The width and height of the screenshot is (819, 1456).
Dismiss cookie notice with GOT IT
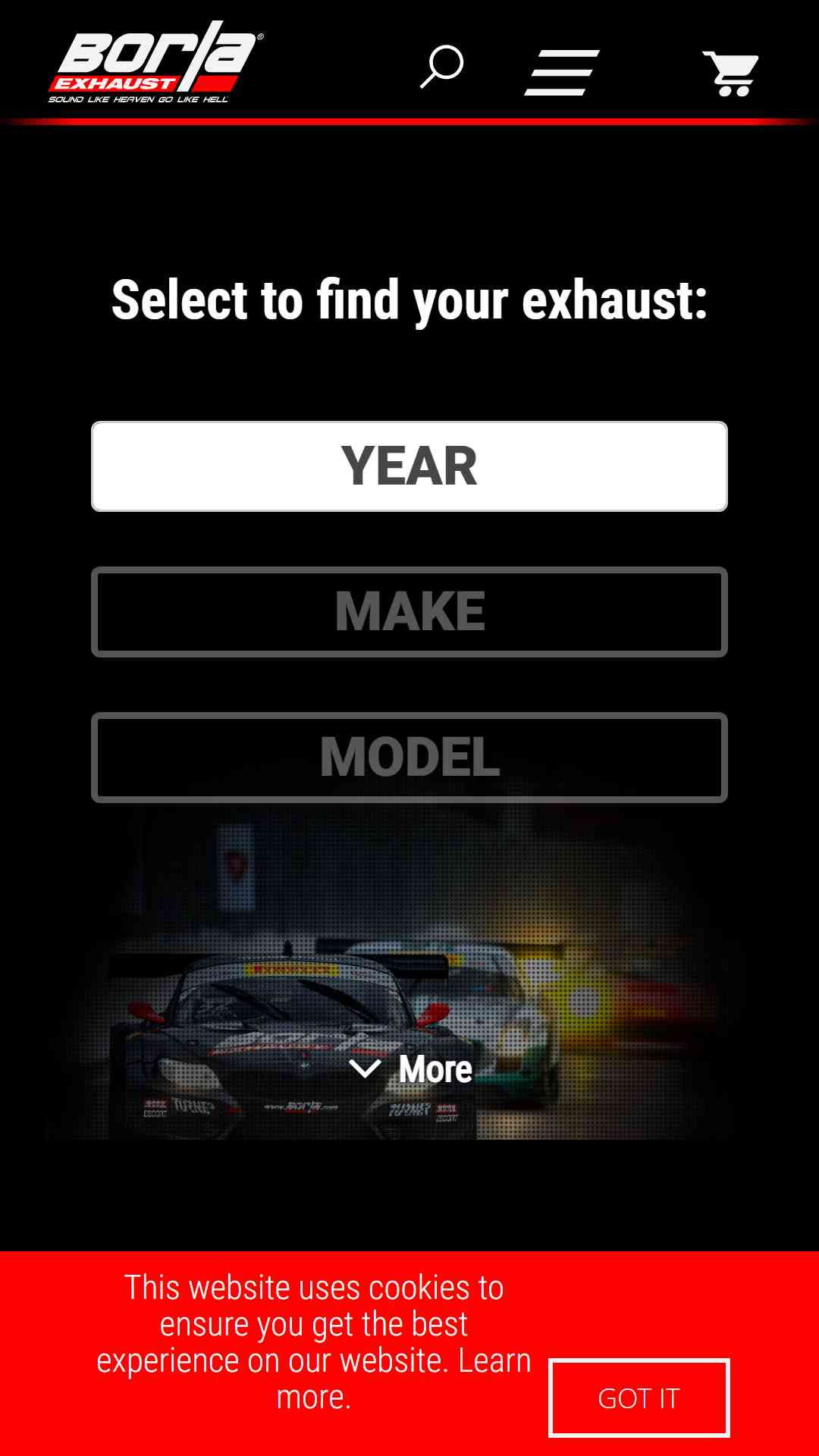(639, 1398)
